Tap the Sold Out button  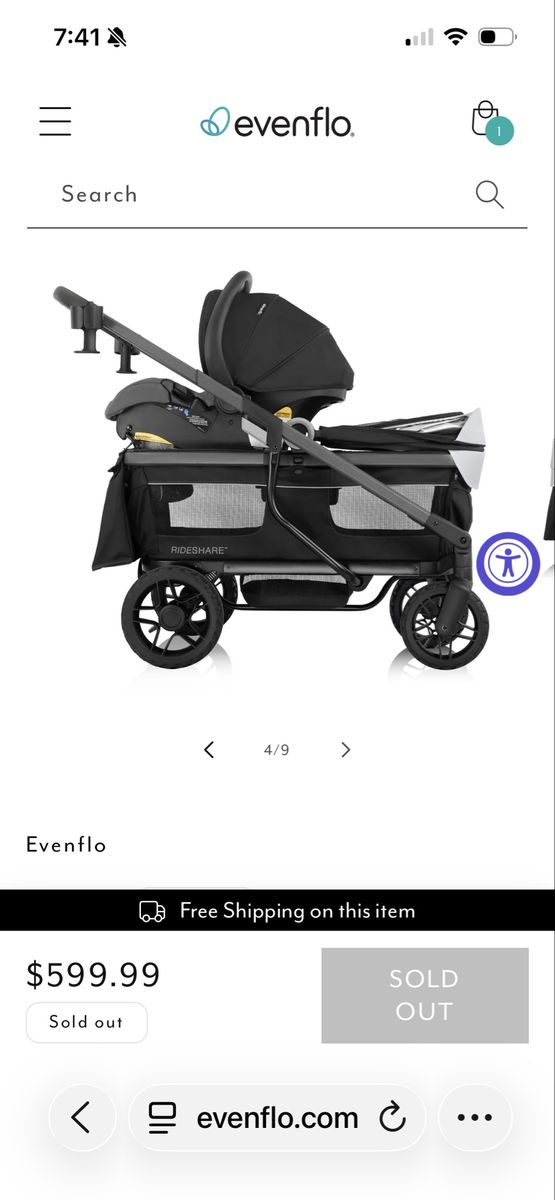(425, 995)
